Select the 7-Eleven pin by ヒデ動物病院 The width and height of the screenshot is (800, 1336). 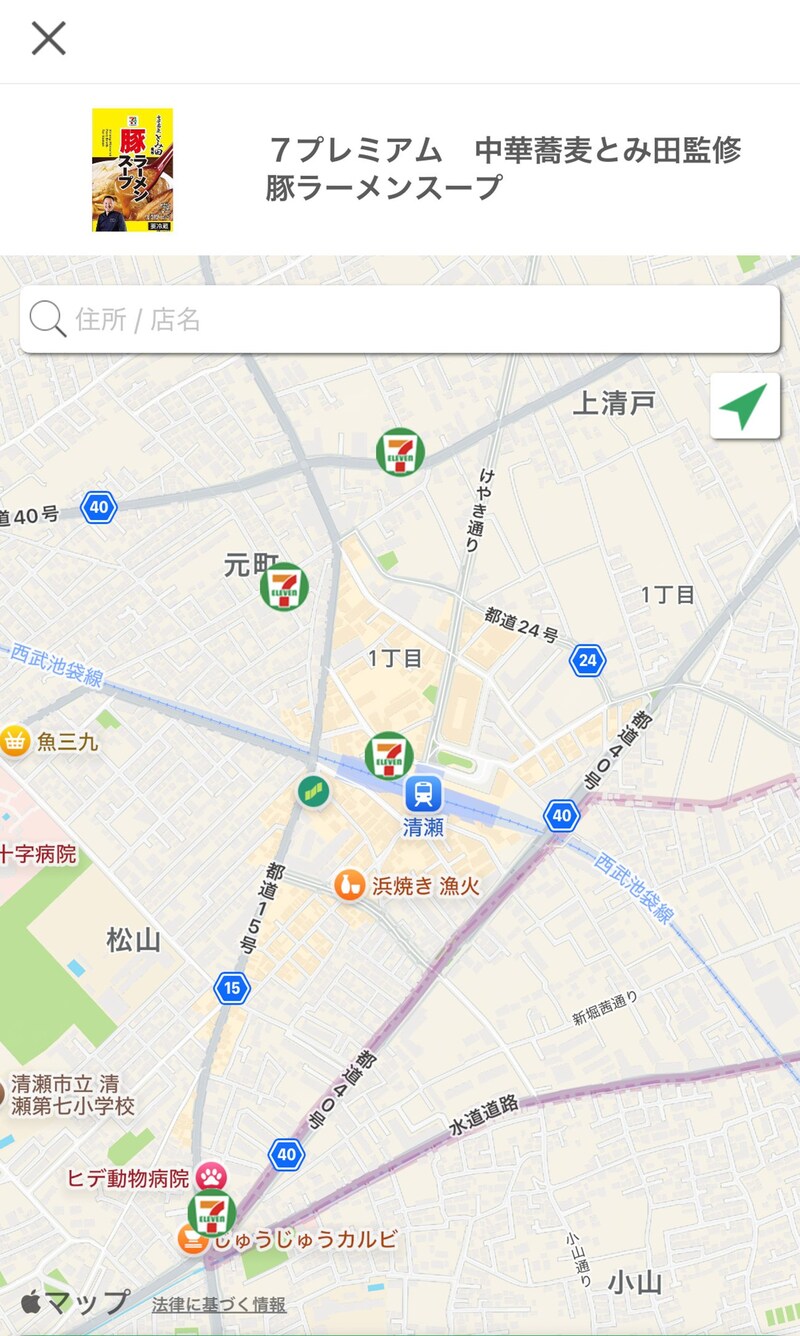[212, 1213]
